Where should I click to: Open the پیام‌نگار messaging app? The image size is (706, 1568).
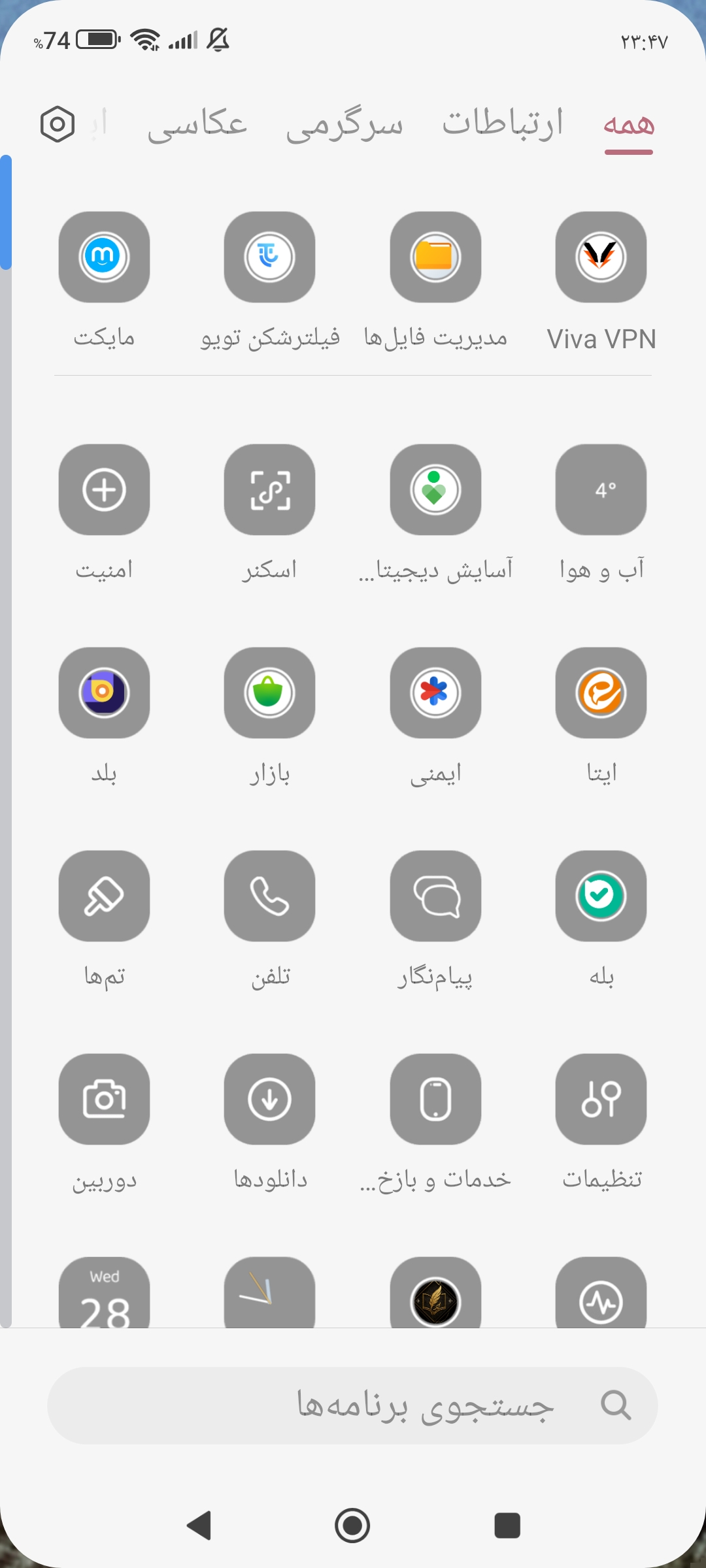pyautogui.click(x=435, y=896)
